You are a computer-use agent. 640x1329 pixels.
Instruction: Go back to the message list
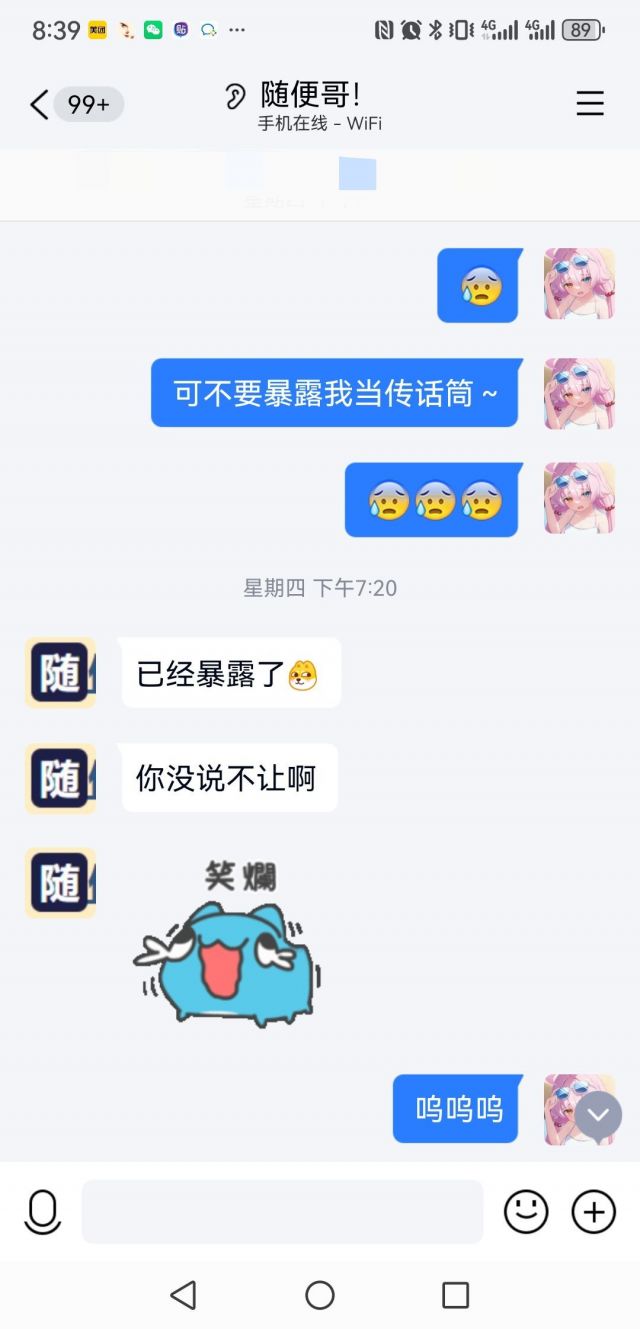[x=39, y=104]
